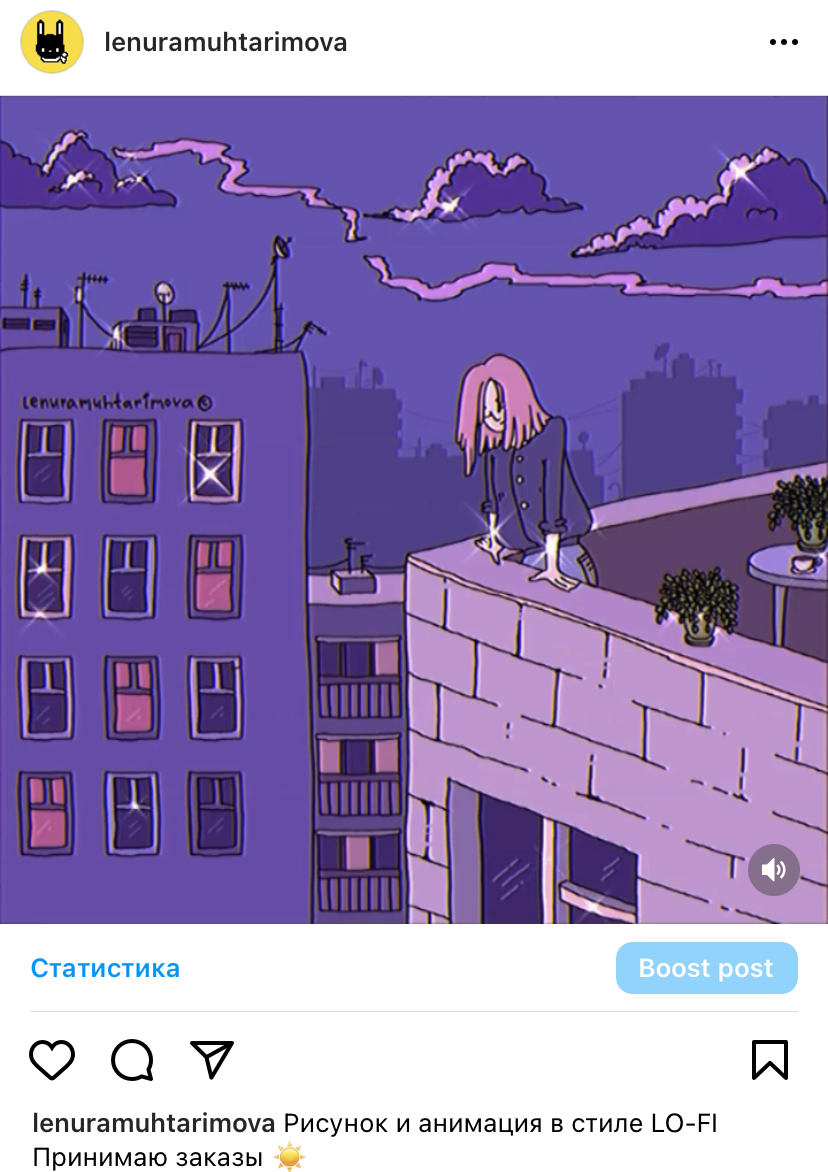Open lenuramuhtarimova's profile avatar
Screen dimensions: 828x1172
pos(51,42)
